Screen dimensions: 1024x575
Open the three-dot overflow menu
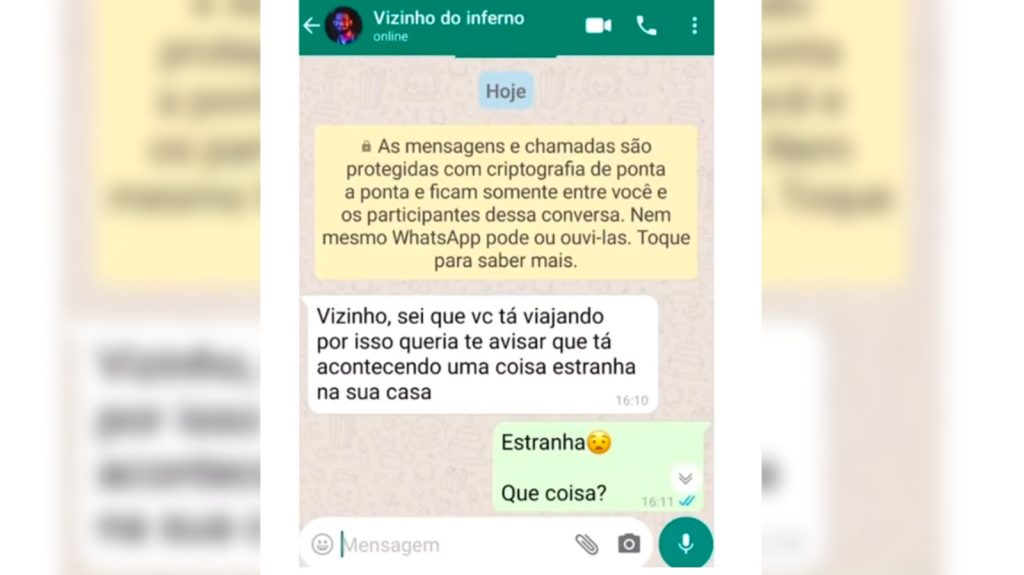pos(694,26)
